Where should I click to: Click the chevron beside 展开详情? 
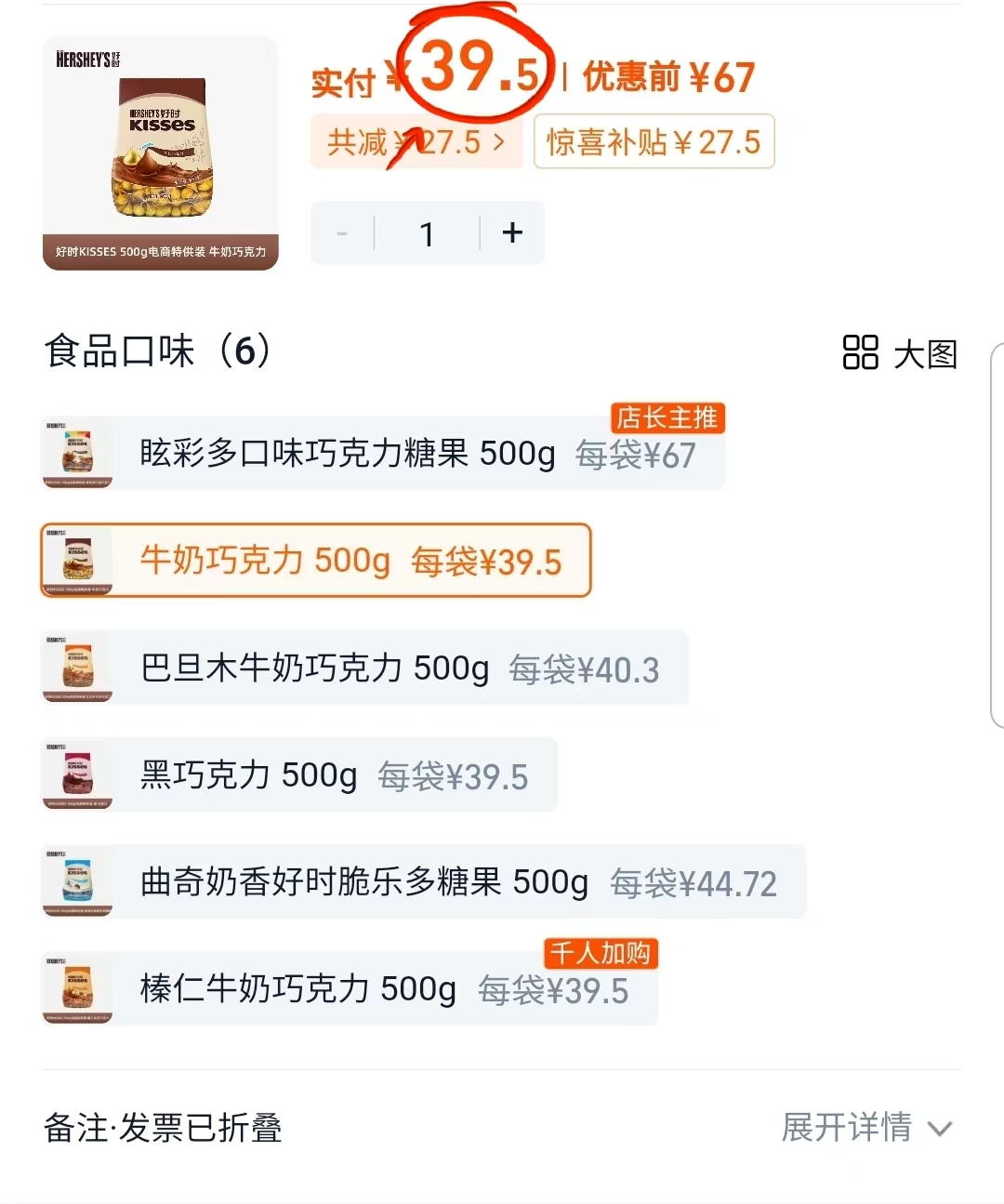[941, 1129]
